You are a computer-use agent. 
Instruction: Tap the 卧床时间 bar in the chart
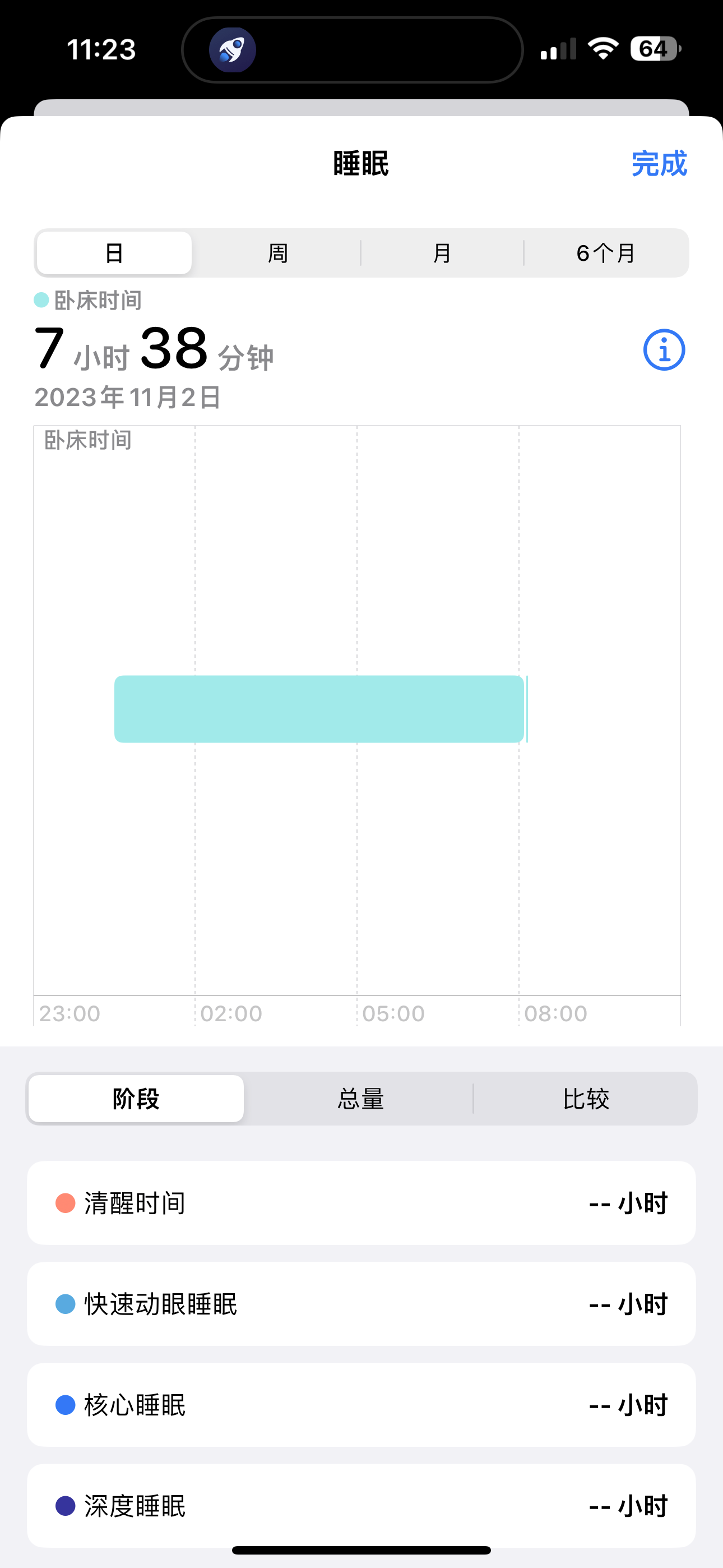coord(319,709)
